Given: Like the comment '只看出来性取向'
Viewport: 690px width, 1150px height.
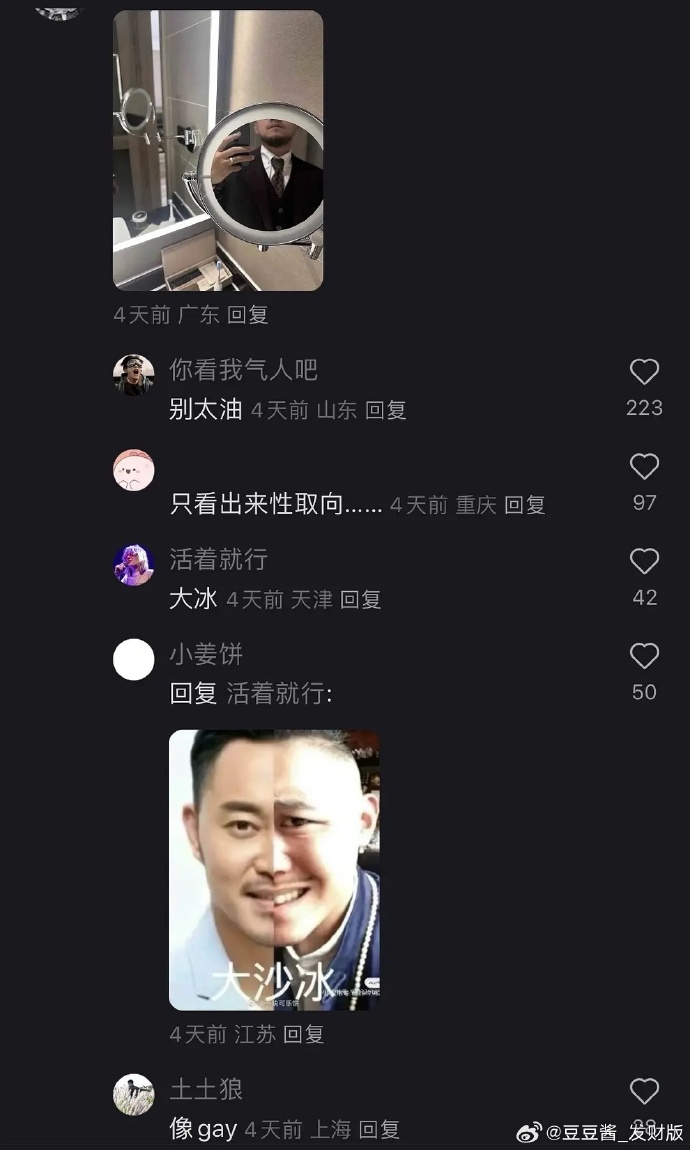Looking at the screenshot, I should [644, 467].
